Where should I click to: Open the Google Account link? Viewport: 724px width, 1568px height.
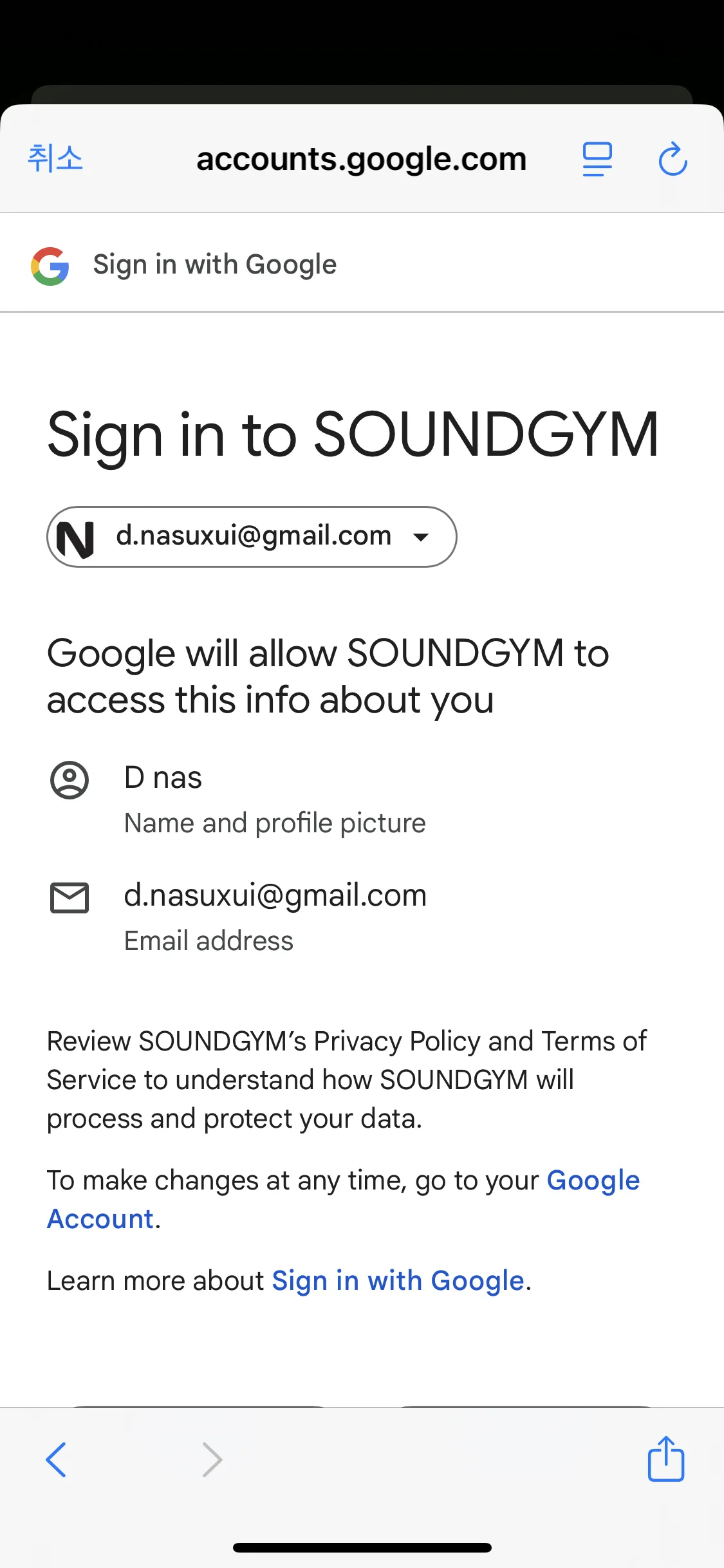pos(344,1199)
